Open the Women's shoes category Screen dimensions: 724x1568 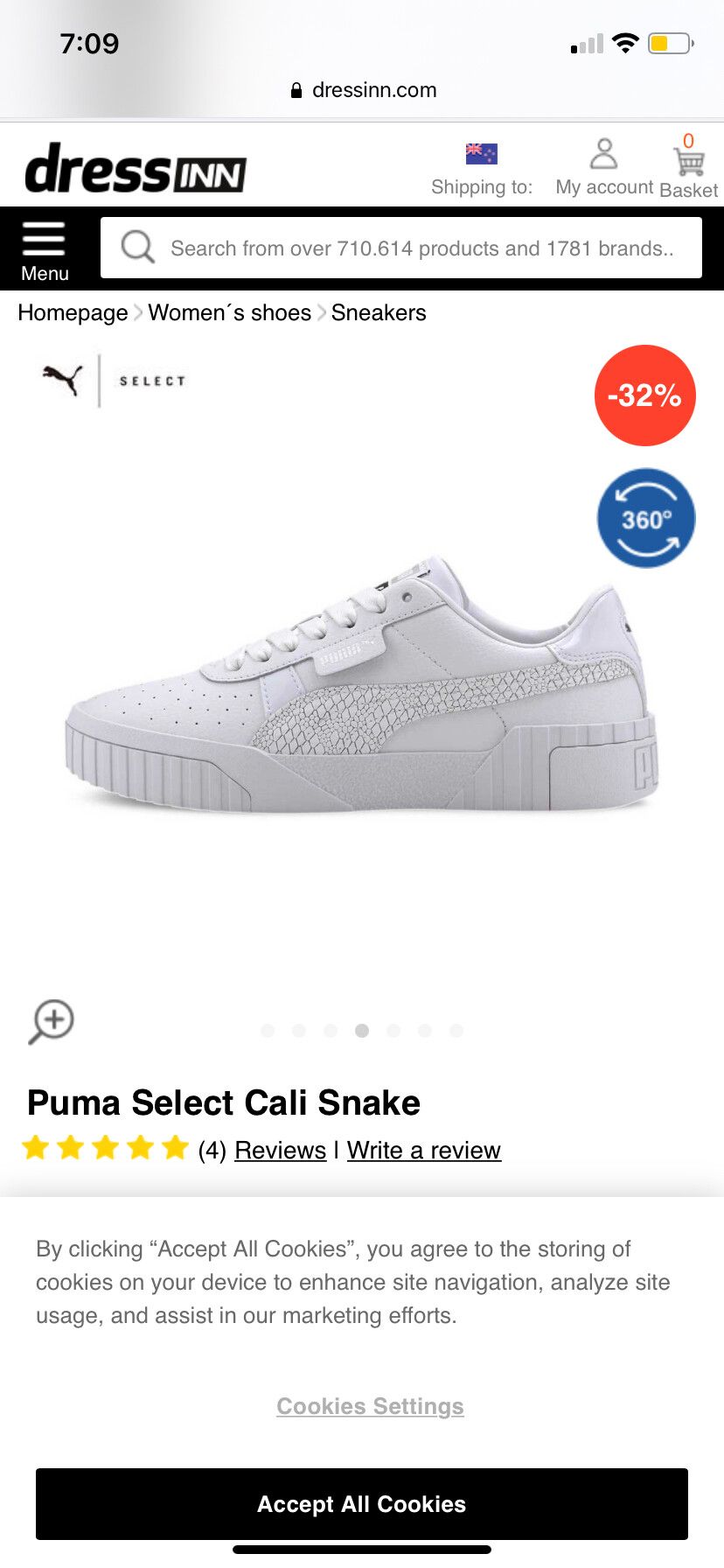tap(229, 312)
